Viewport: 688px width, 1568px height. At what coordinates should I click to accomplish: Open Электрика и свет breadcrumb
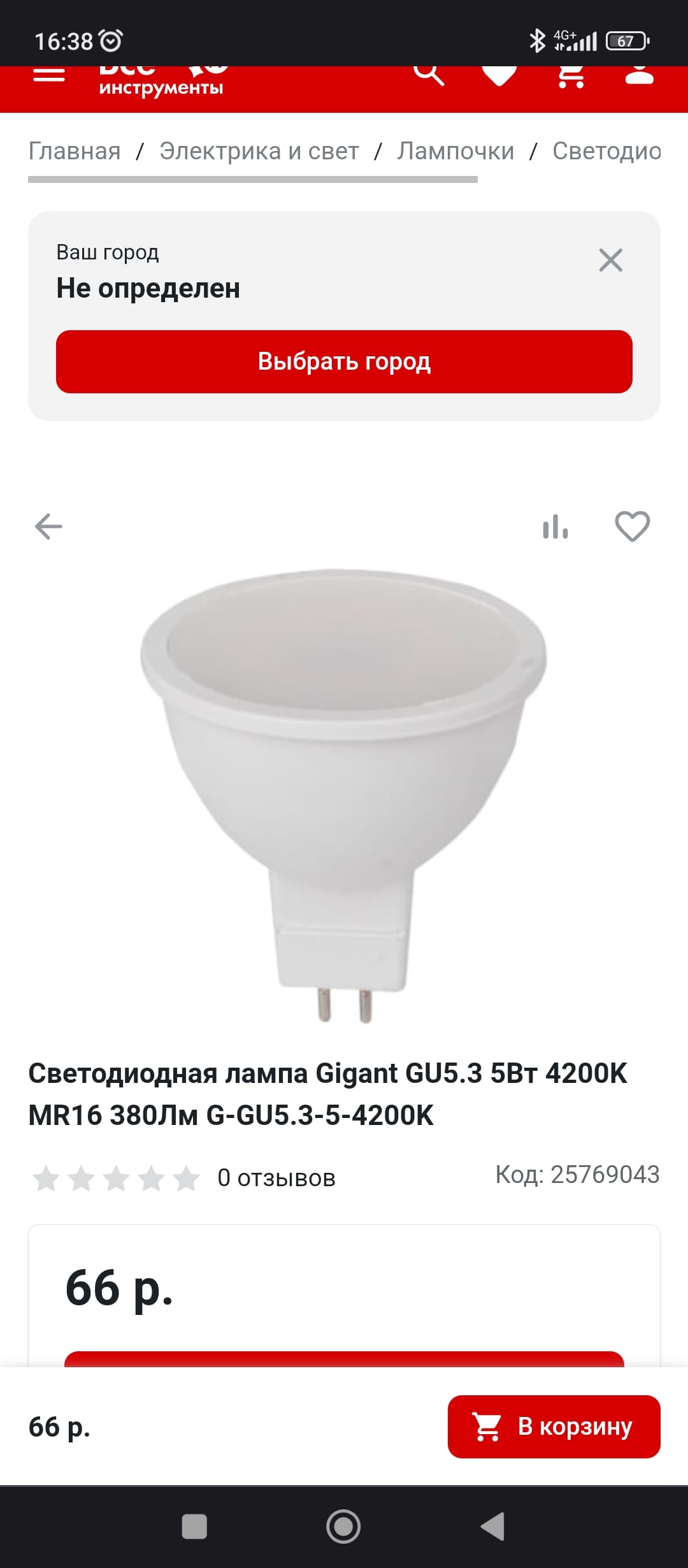click(x=259, y=152)
